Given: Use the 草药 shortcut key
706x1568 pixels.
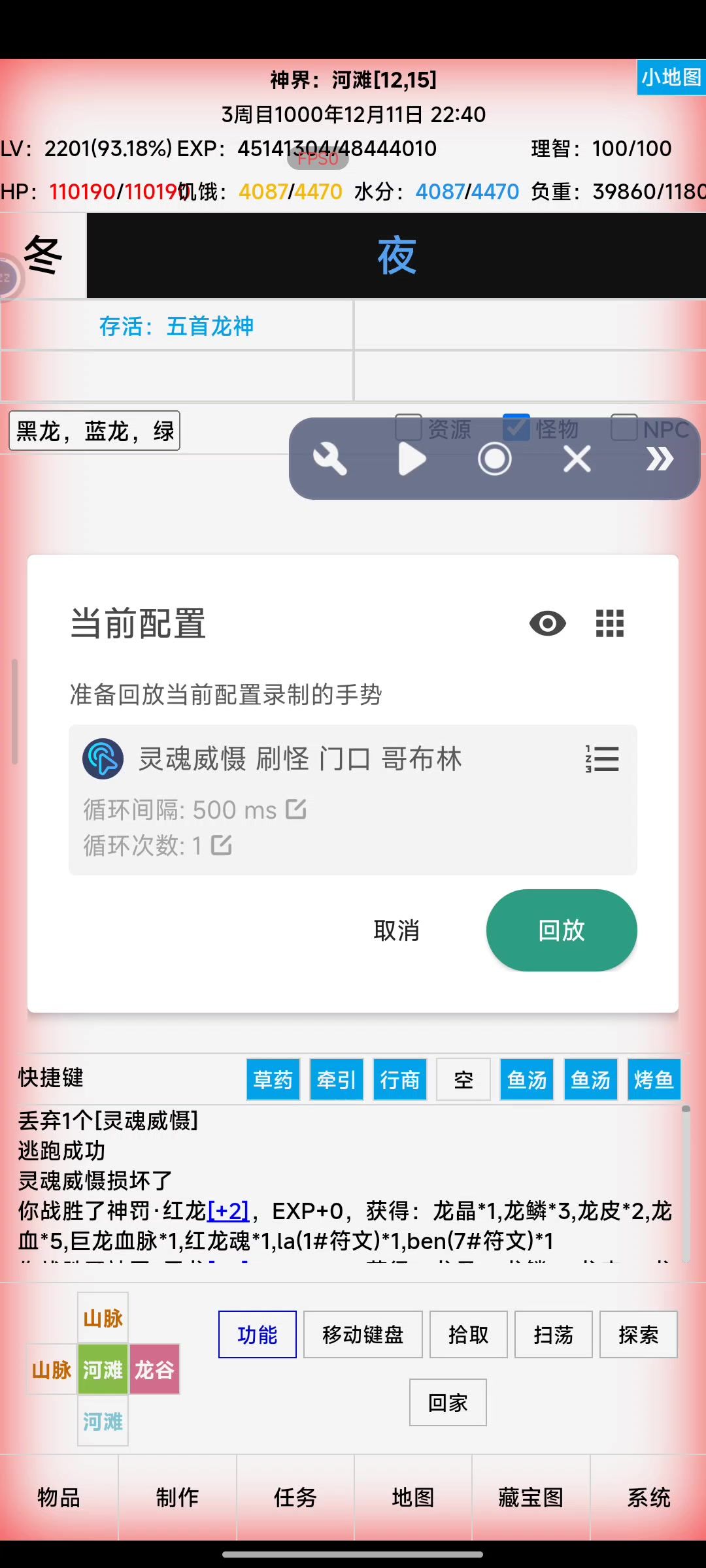Looking at the screenshot, I should pos(273,1079).
